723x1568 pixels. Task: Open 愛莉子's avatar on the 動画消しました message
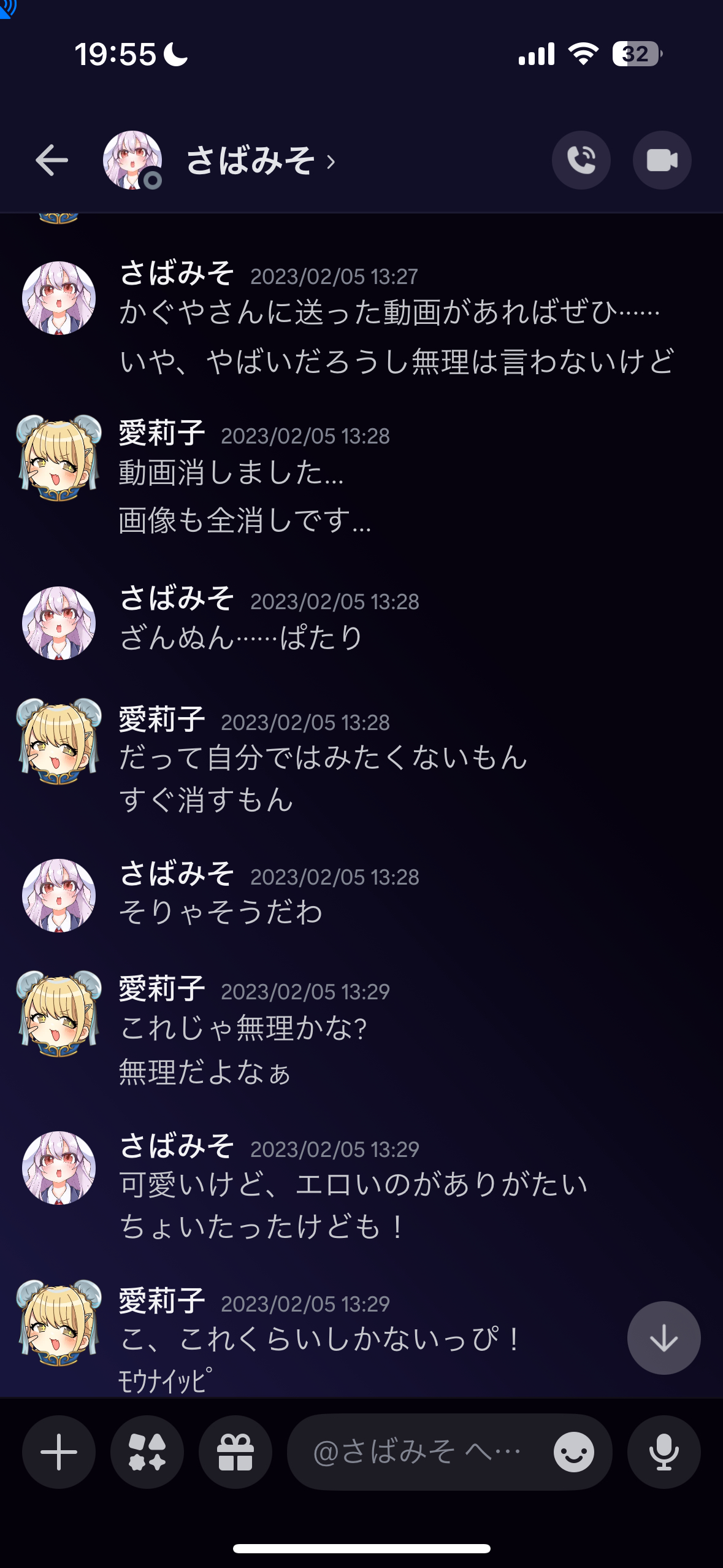[59, 458]
